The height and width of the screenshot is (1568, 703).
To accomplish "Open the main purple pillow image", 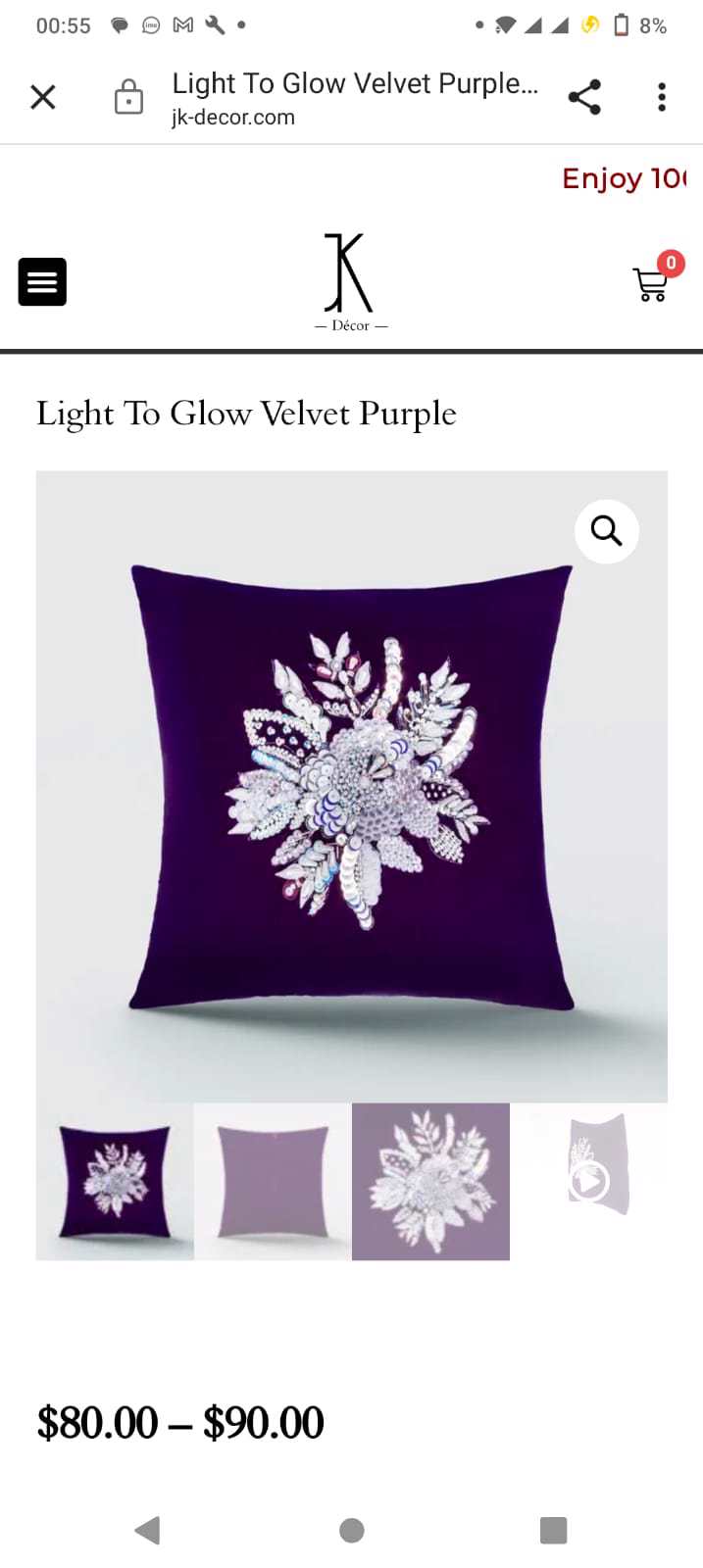I will (x=351, y=786).
